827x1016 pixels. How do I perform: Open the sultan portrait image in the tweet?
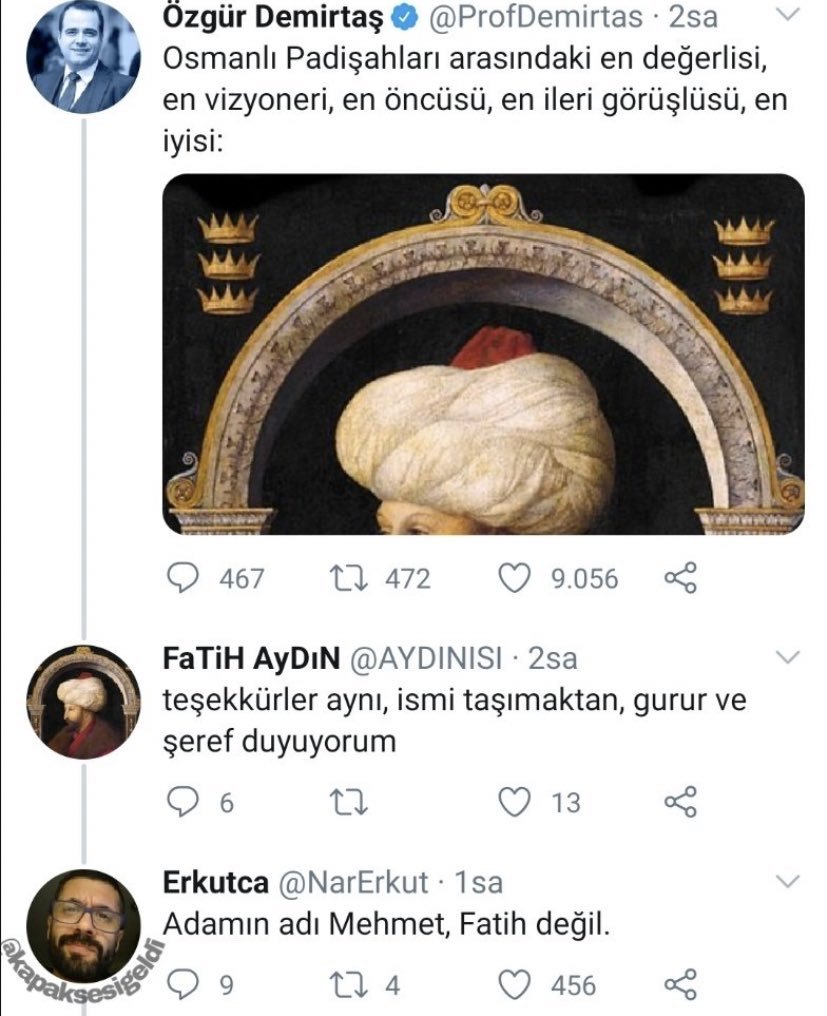pos(483,354)
